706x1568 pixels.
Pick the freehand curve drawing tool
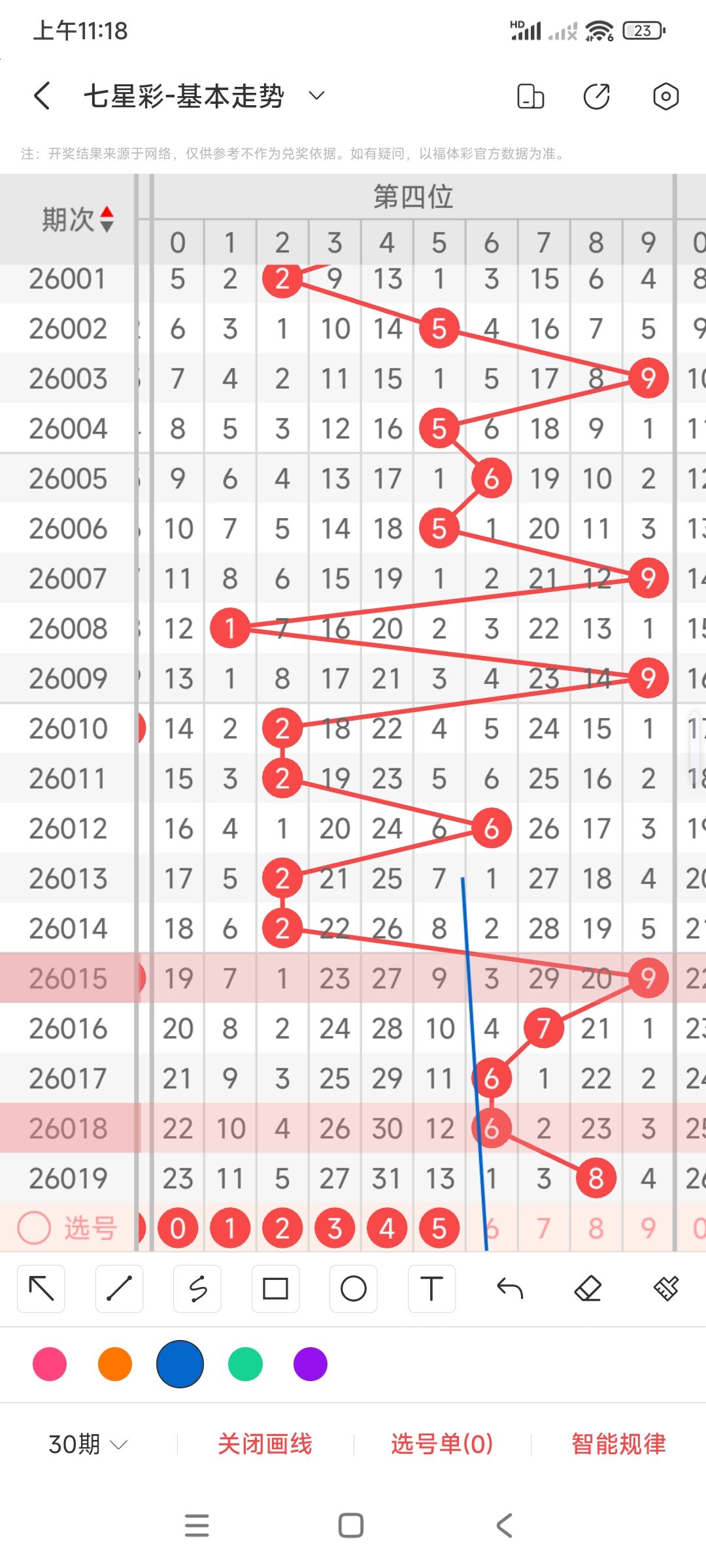[x=197, y=1288]
